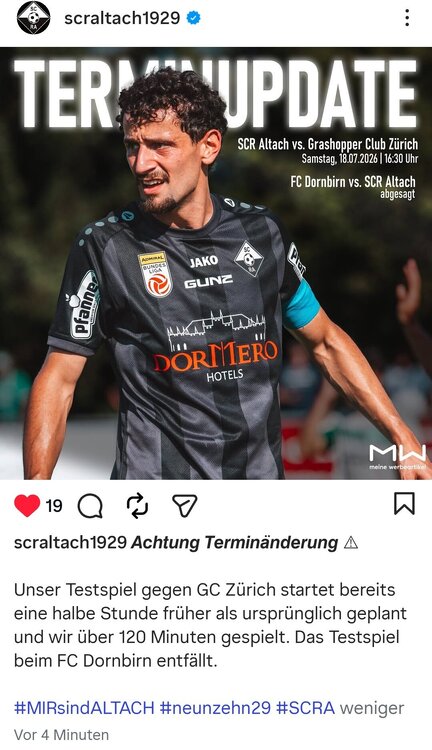Open the Terminupdate post image
Image resolution: width=432 pixels, height=750 pixels.
tap(216, 263)
